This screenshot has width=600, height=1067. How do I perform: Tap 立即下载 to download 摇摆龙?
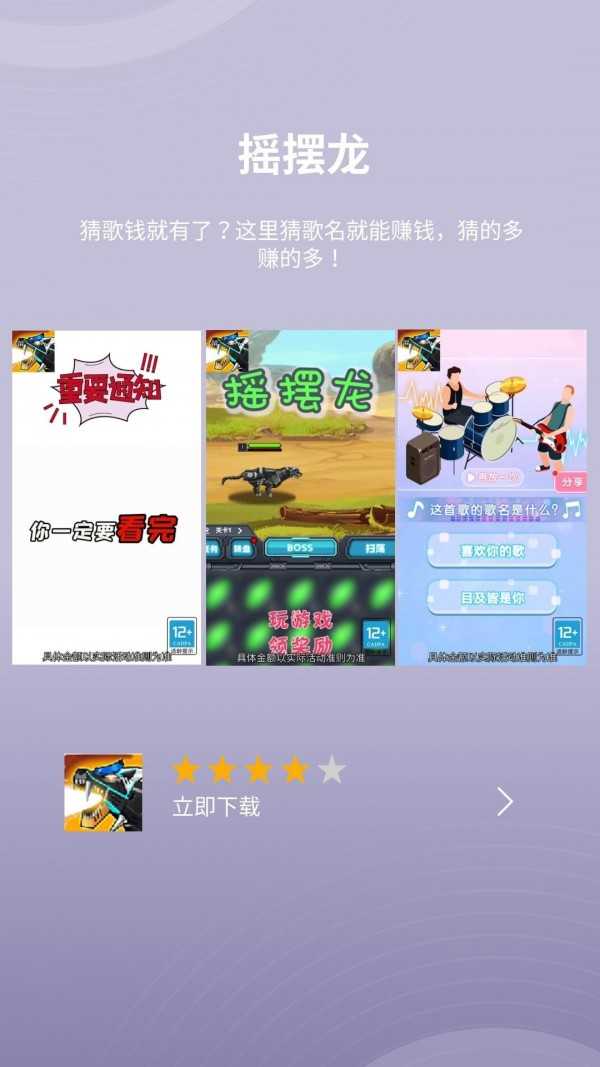click(x=216, y=807)
